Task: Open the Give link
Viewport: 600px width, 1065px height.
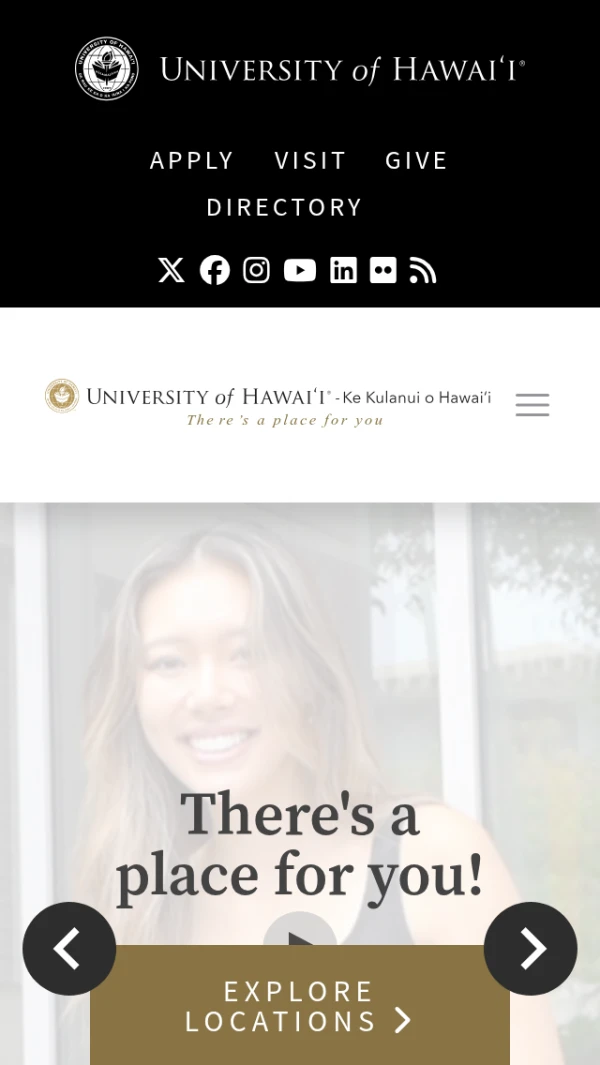Action: (416, 161)
